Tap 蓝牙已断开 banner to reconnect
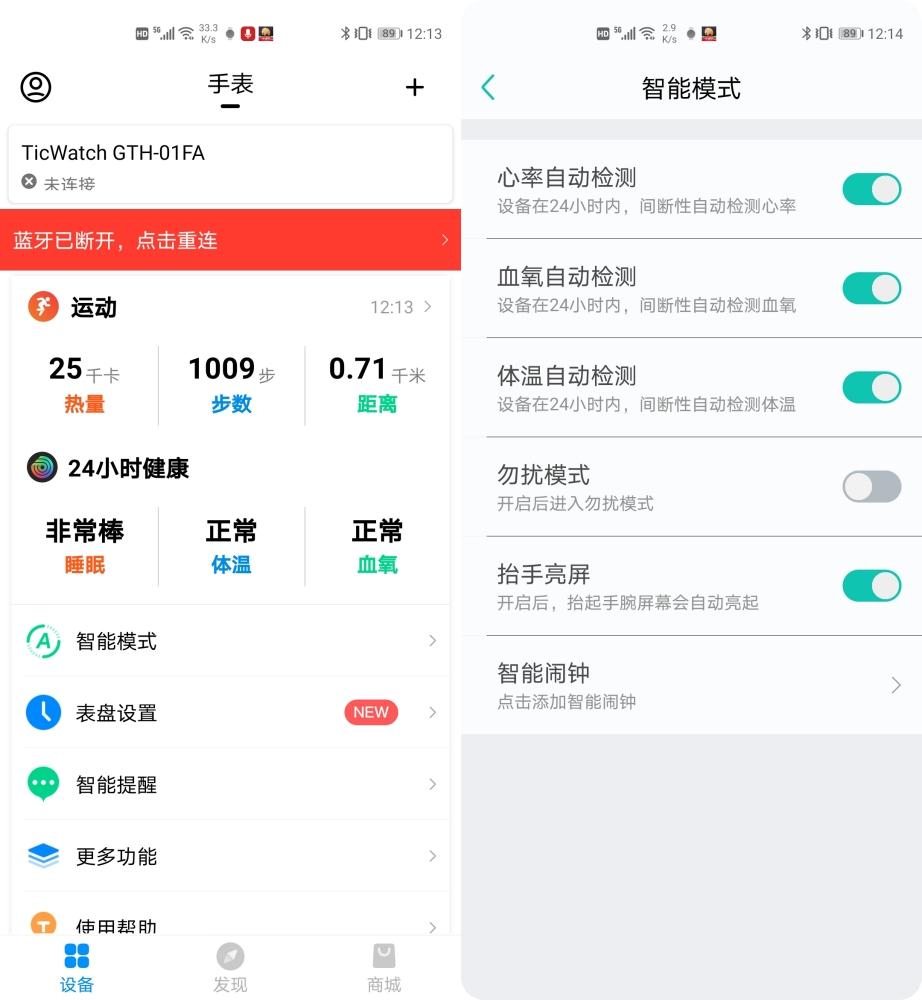The image size is (922, 1000). [x=200, y=240]
